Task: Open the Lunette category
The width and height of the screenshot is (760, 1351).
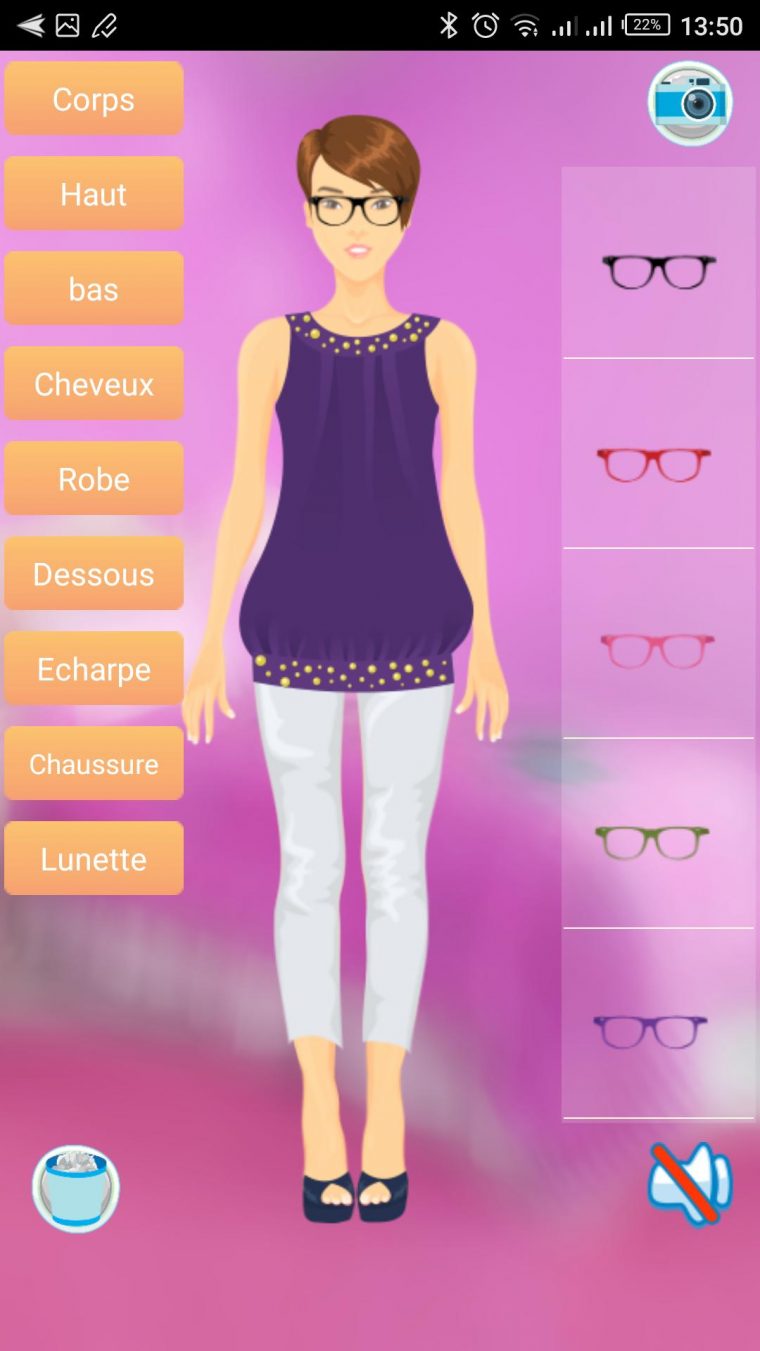Action: tap(94, 859)
